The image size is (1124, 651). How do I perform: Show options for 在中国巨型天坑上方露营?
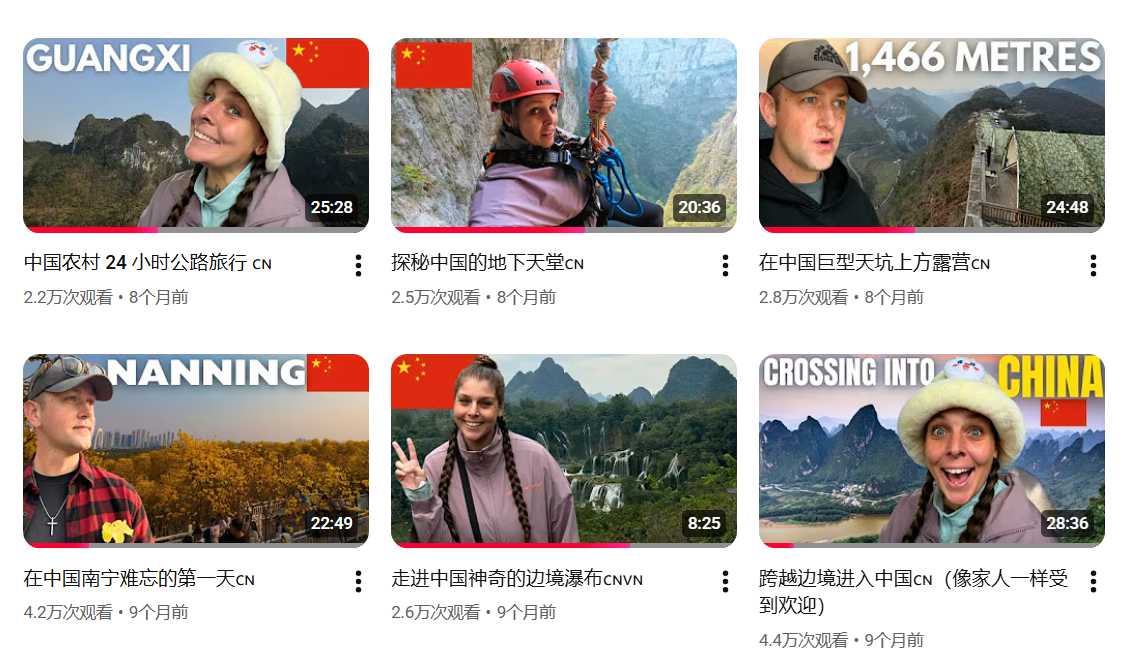point(1093,265)
